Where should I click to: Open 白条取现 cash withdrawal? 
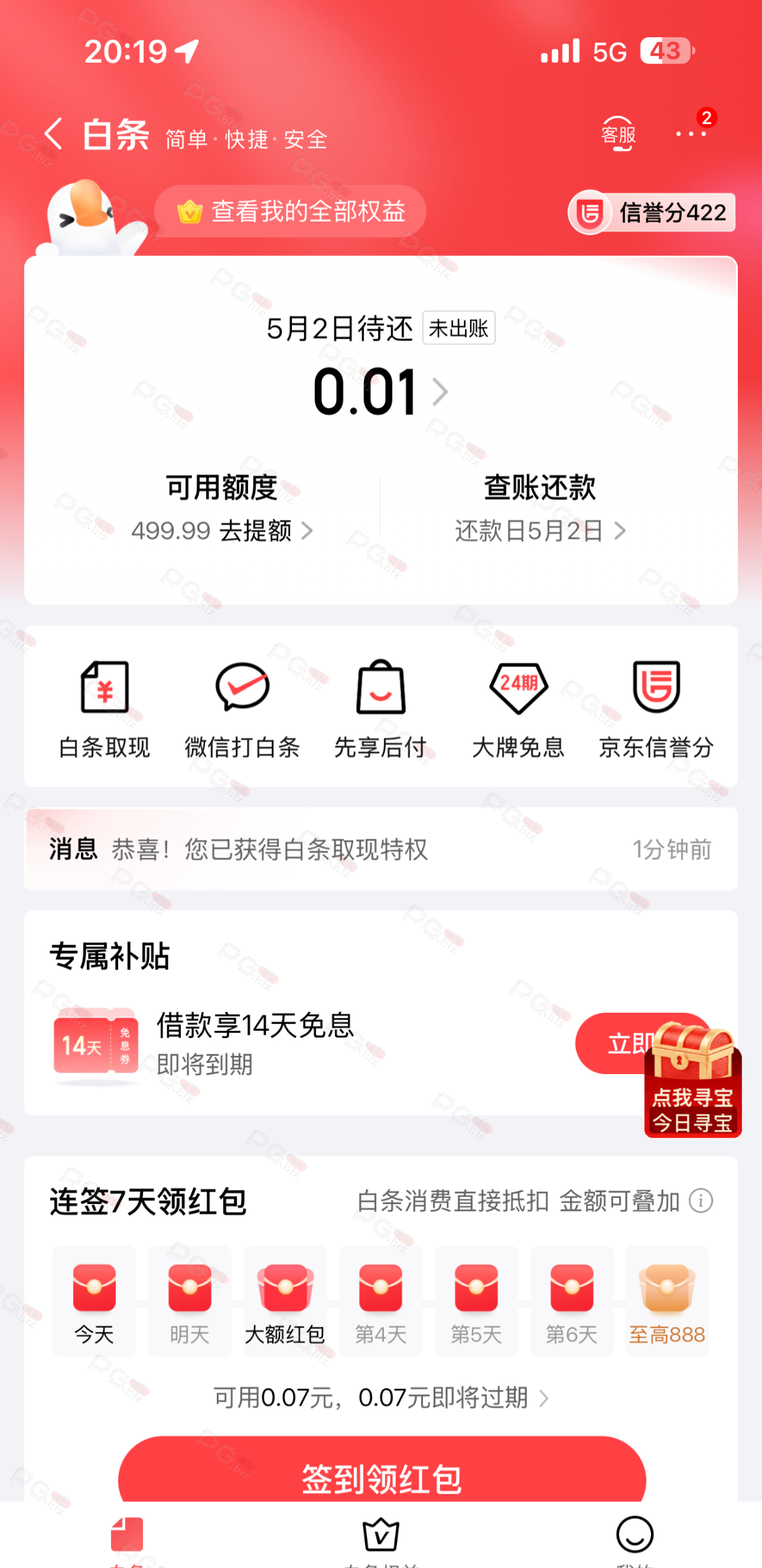click(104, 708)
